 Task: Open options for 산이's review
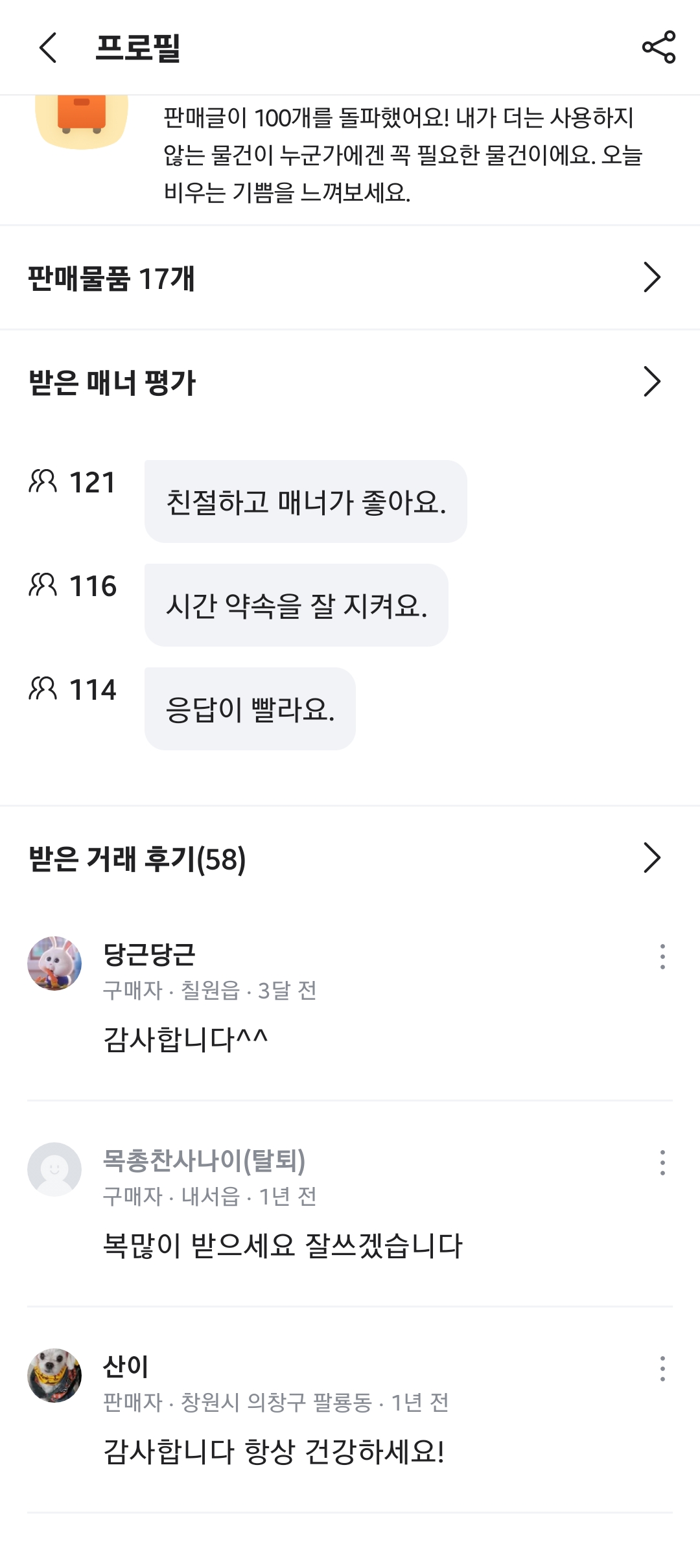pyautogui.click(x=662, y=1368)
